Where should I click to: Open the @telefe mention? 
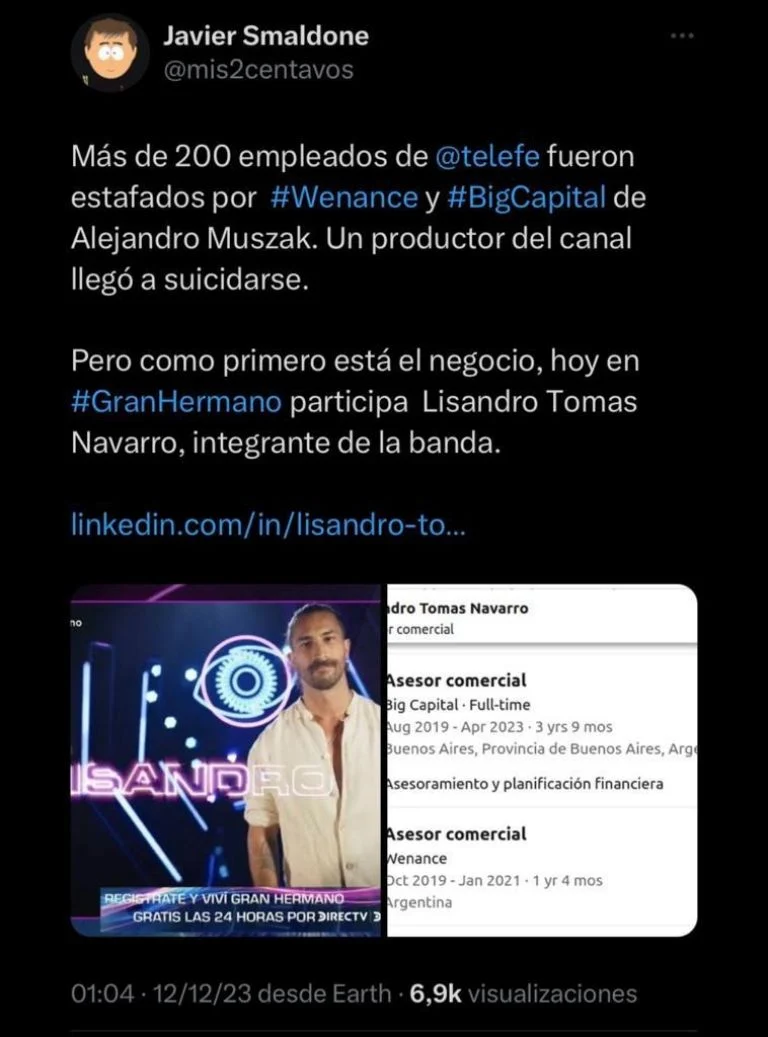[x=488, y=157]
